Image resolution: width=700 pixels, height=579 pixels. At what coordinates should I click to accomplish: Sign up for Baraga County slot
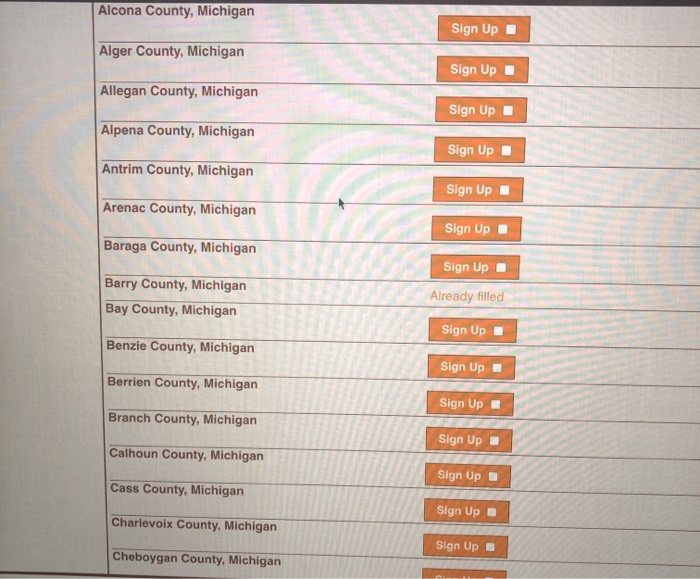(x=474, y=267)
